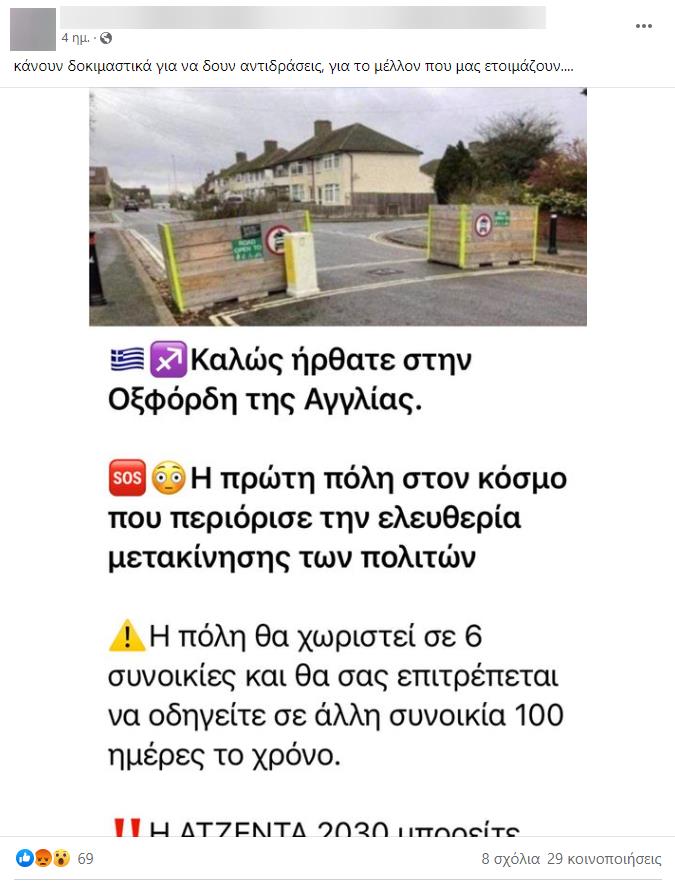Open the shared Oxford image post
The image size is (675, 881).
(337, 460)
